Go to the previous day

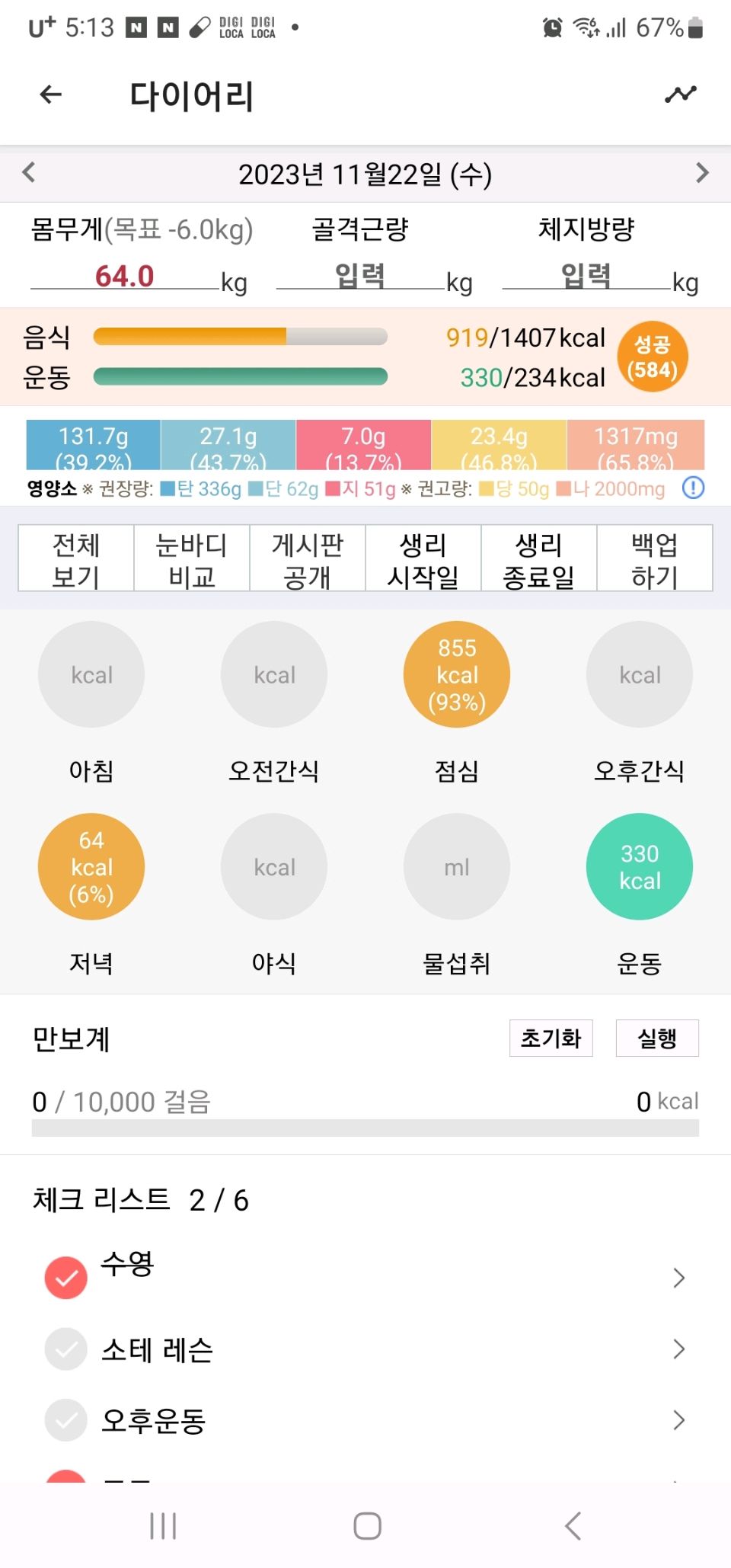(29, 173)
